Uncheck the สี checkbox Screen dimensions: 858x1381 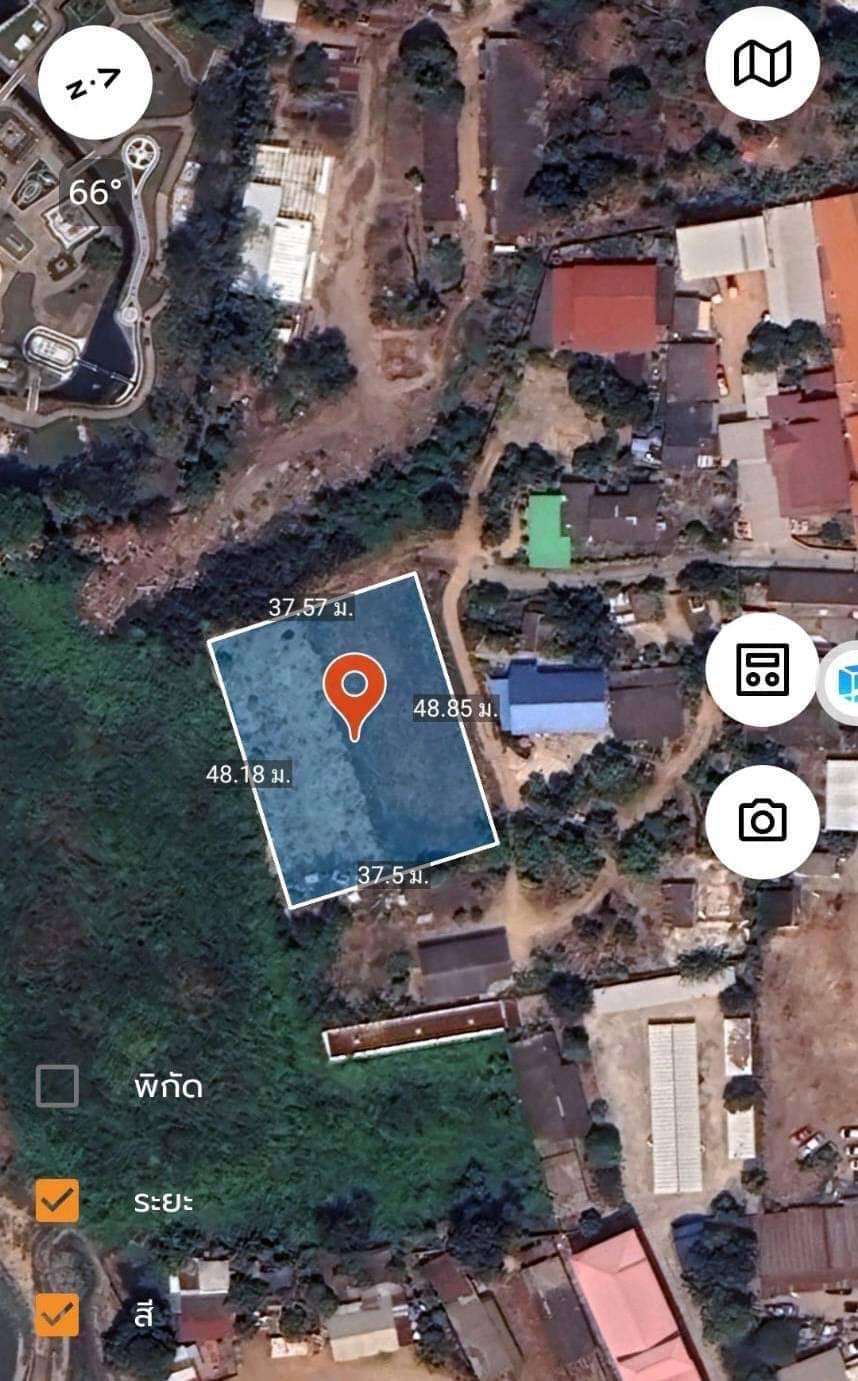point(57,1314)
